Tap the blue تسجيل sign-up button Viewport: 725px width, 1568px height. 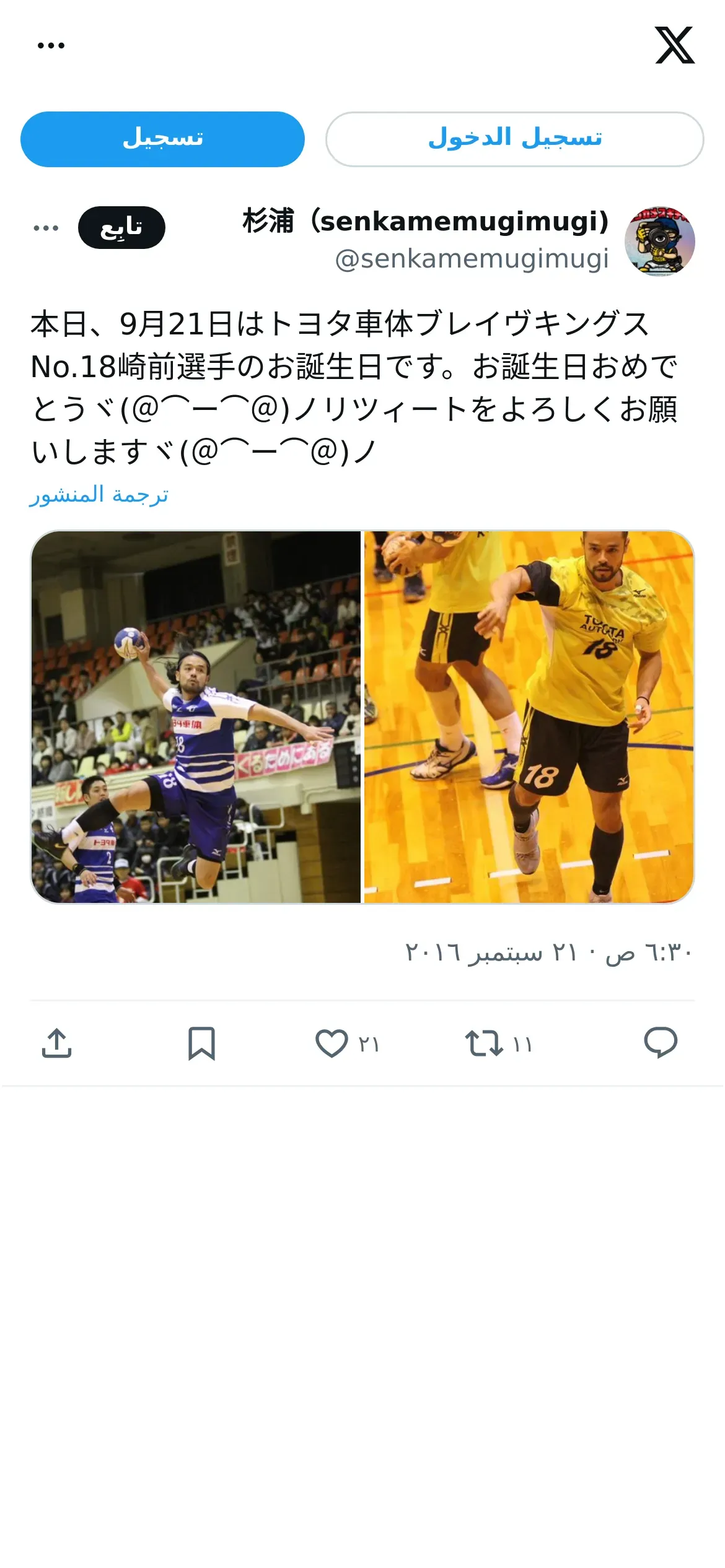tap(162, 139)
